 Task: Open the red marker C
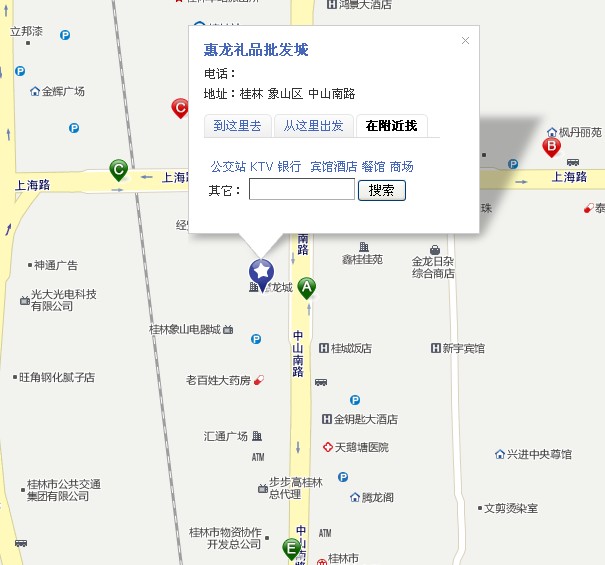[x=181, y=107]
